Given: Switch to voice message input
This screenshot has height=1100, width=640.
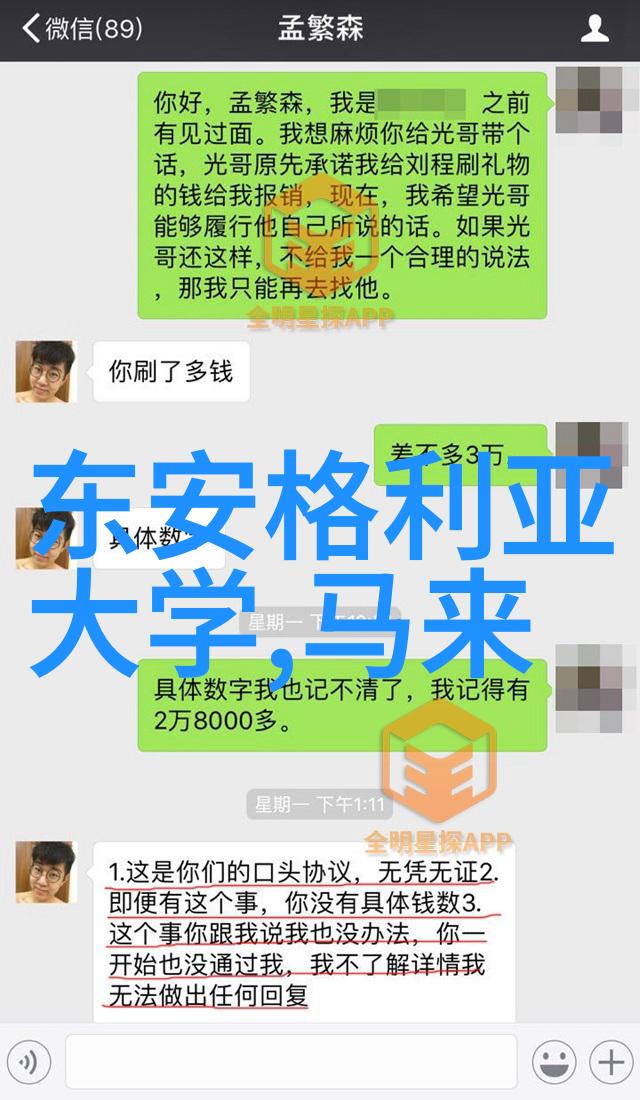Looking at the screenshot, I should coord(29,1061).
